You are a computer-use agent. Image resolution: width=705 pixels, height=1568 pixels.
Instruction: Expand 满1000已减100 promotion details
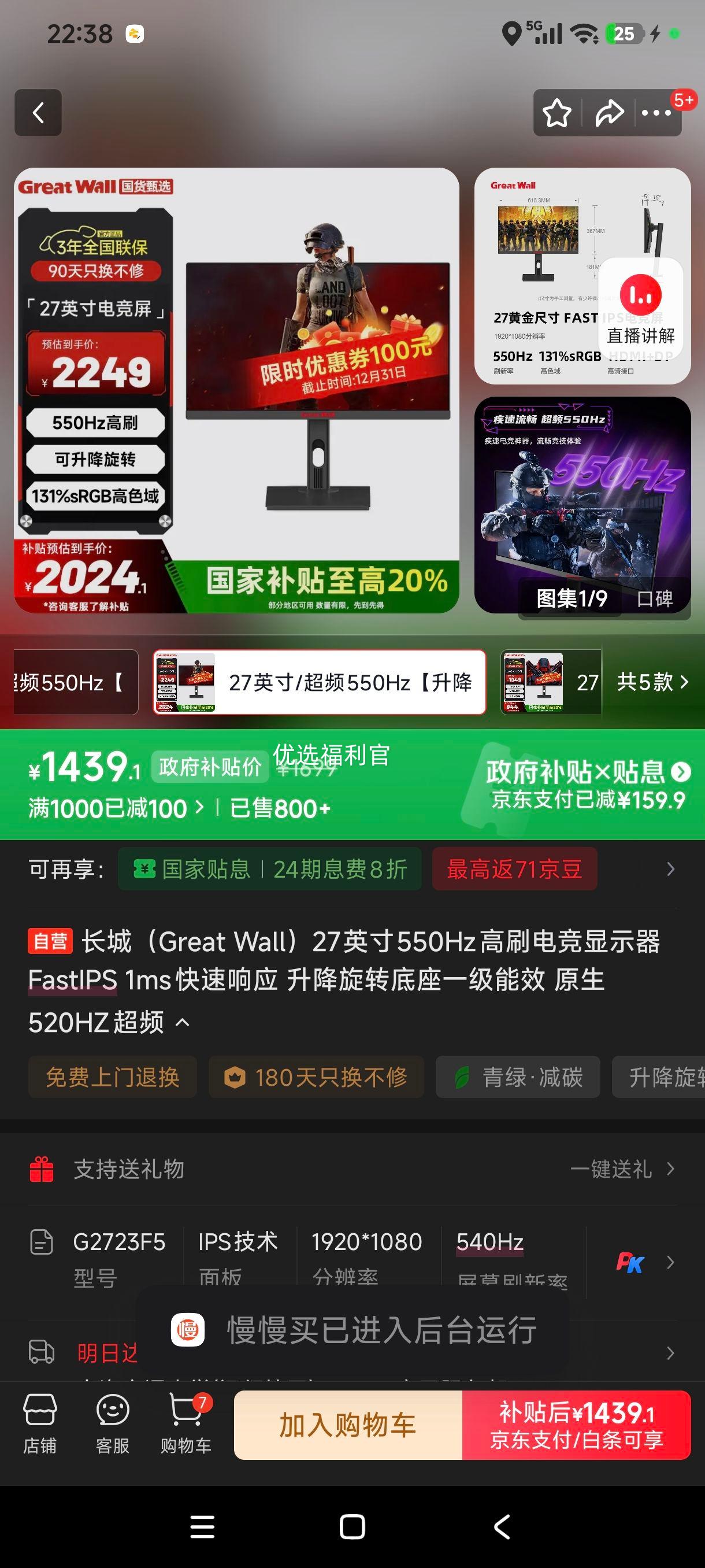(117, 807)
